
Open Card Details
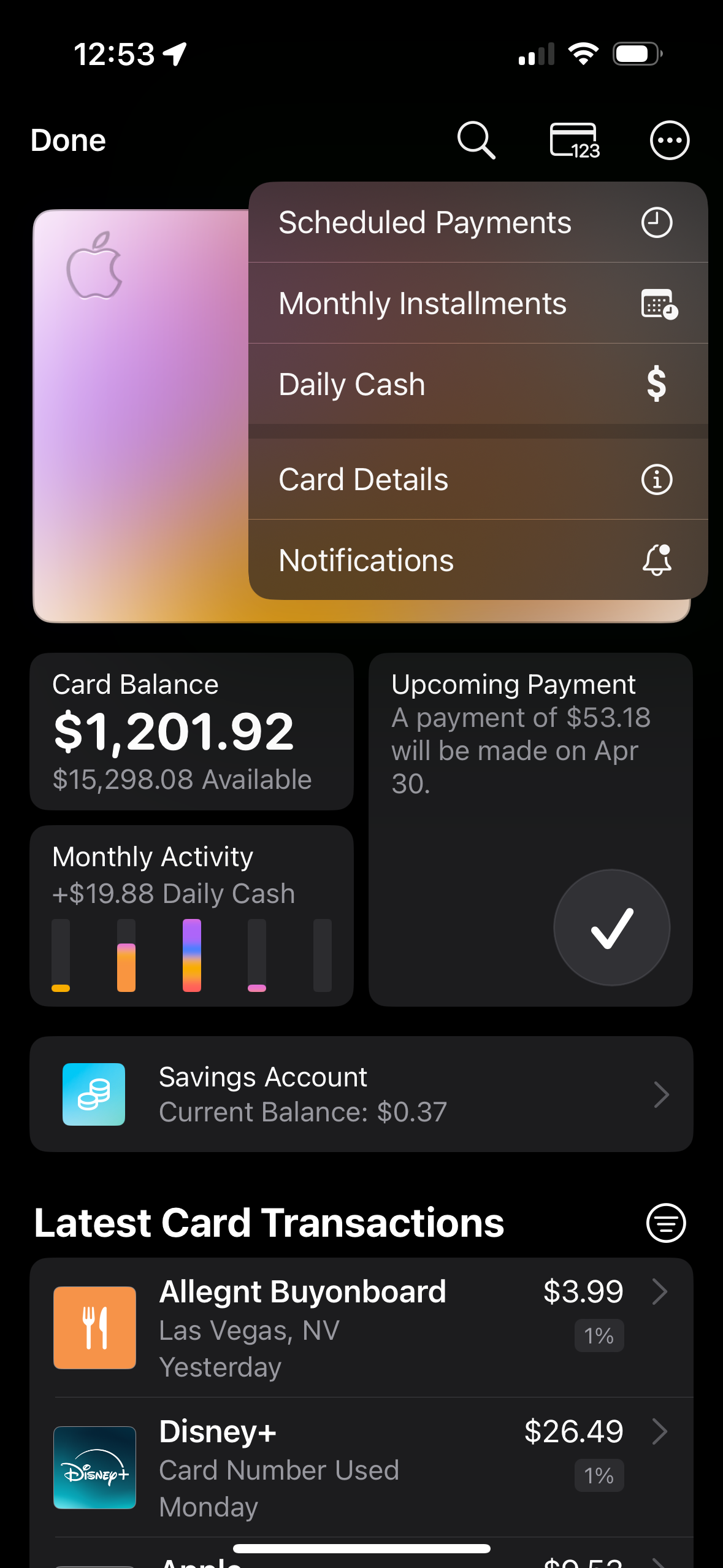[477, 479]
